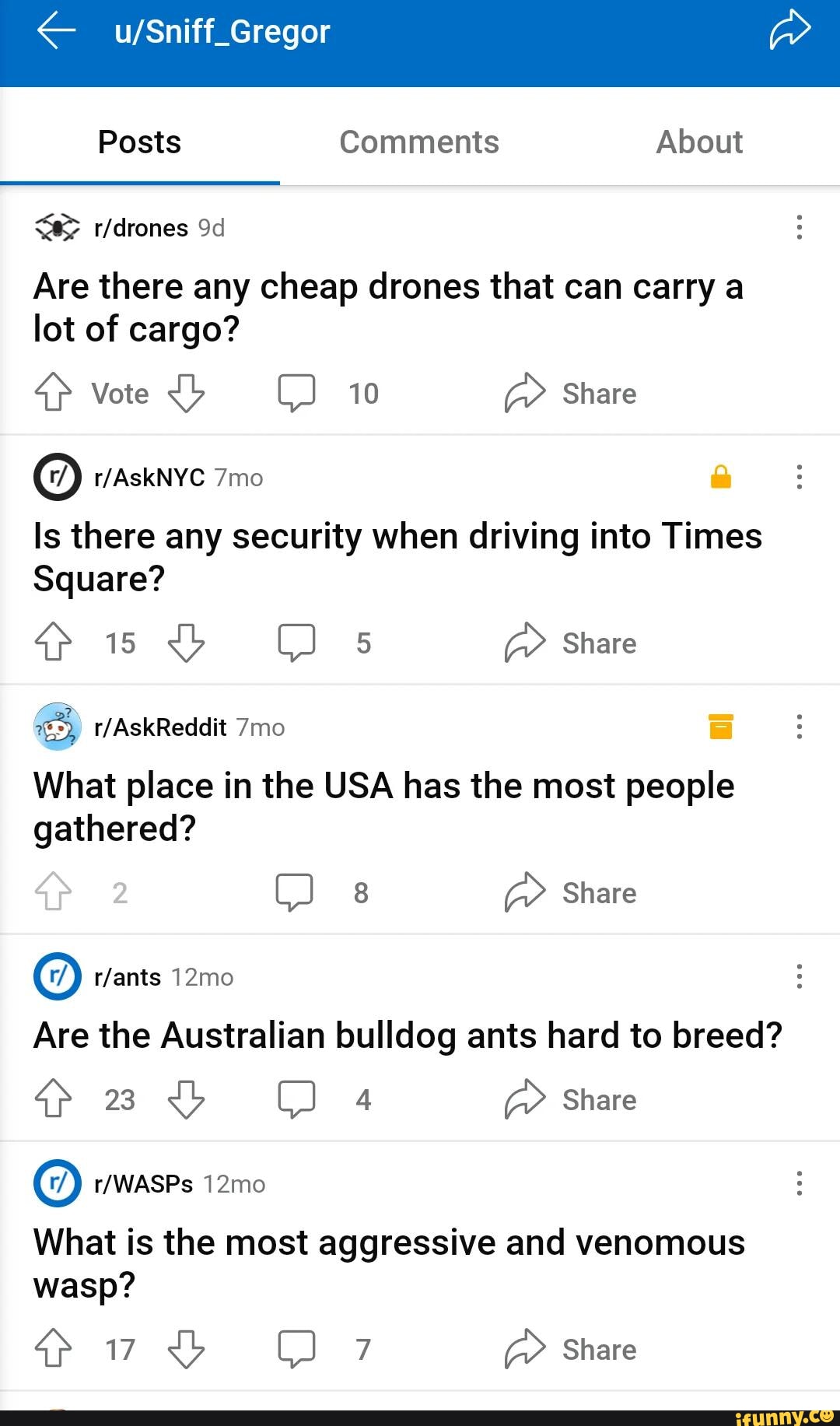
Task: Share the r/drones cargo post
Action: point(571,393)
